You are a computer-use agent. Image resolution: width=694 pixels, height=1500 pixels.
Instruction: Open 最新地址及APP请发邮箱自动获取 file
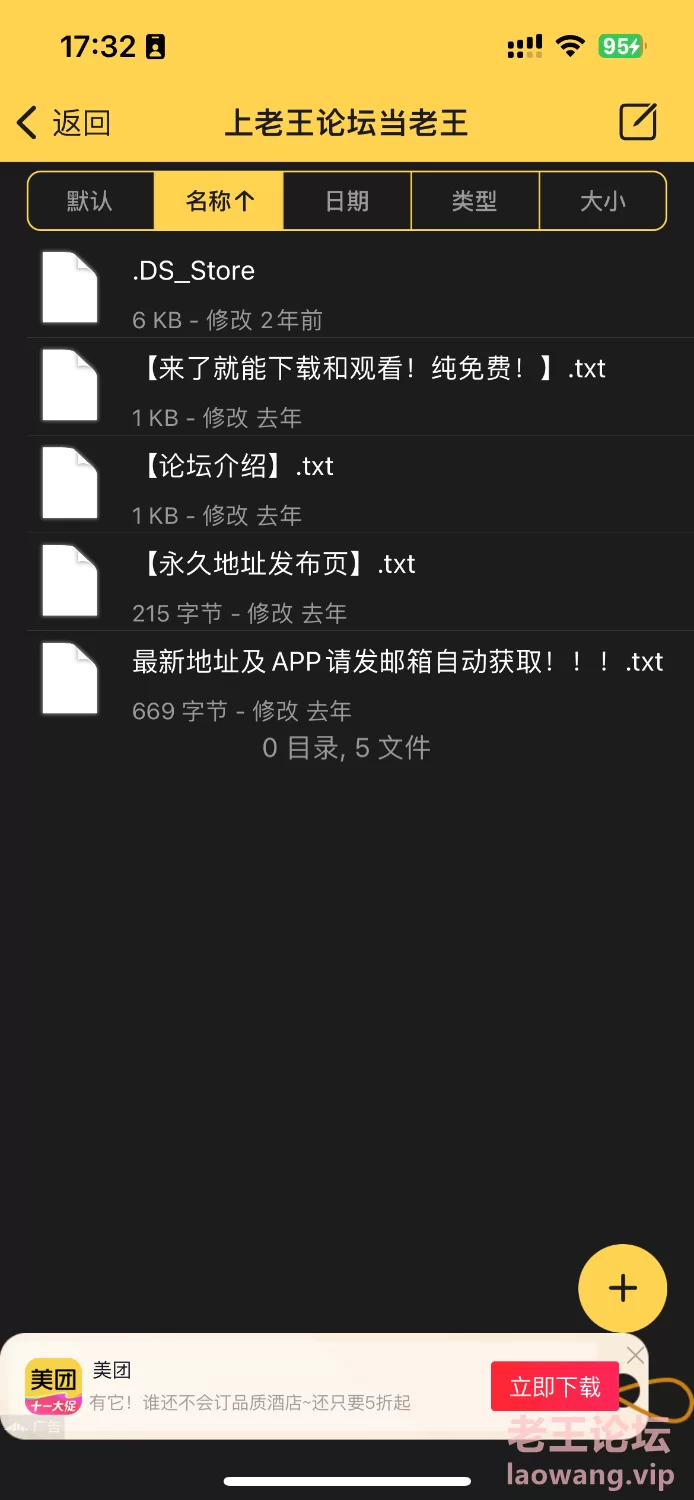tap(396, 680)
